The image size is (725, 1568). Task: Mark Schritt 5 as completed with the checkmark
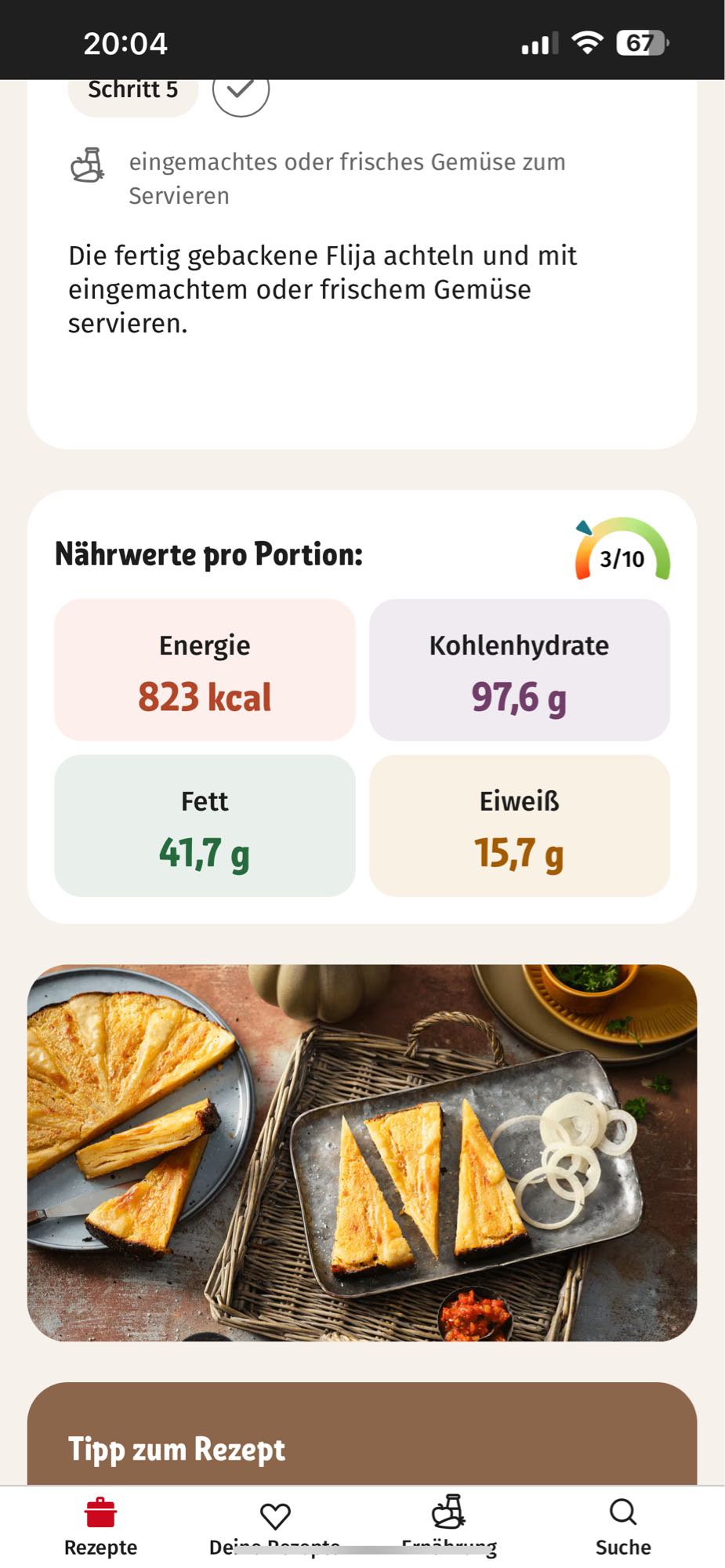(x=239, y=93)
